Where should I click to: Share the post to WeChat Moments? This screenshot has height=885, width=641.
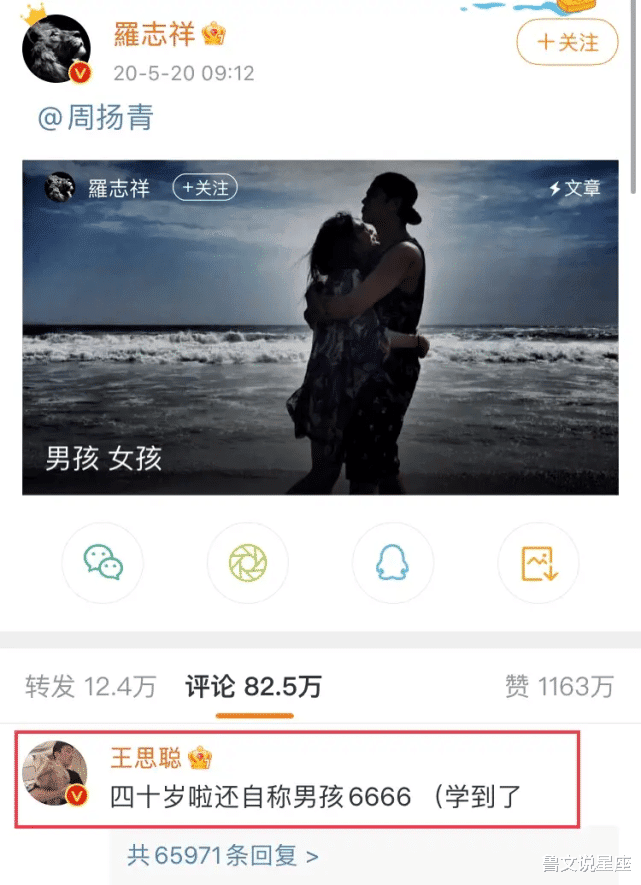pos(247,563)
